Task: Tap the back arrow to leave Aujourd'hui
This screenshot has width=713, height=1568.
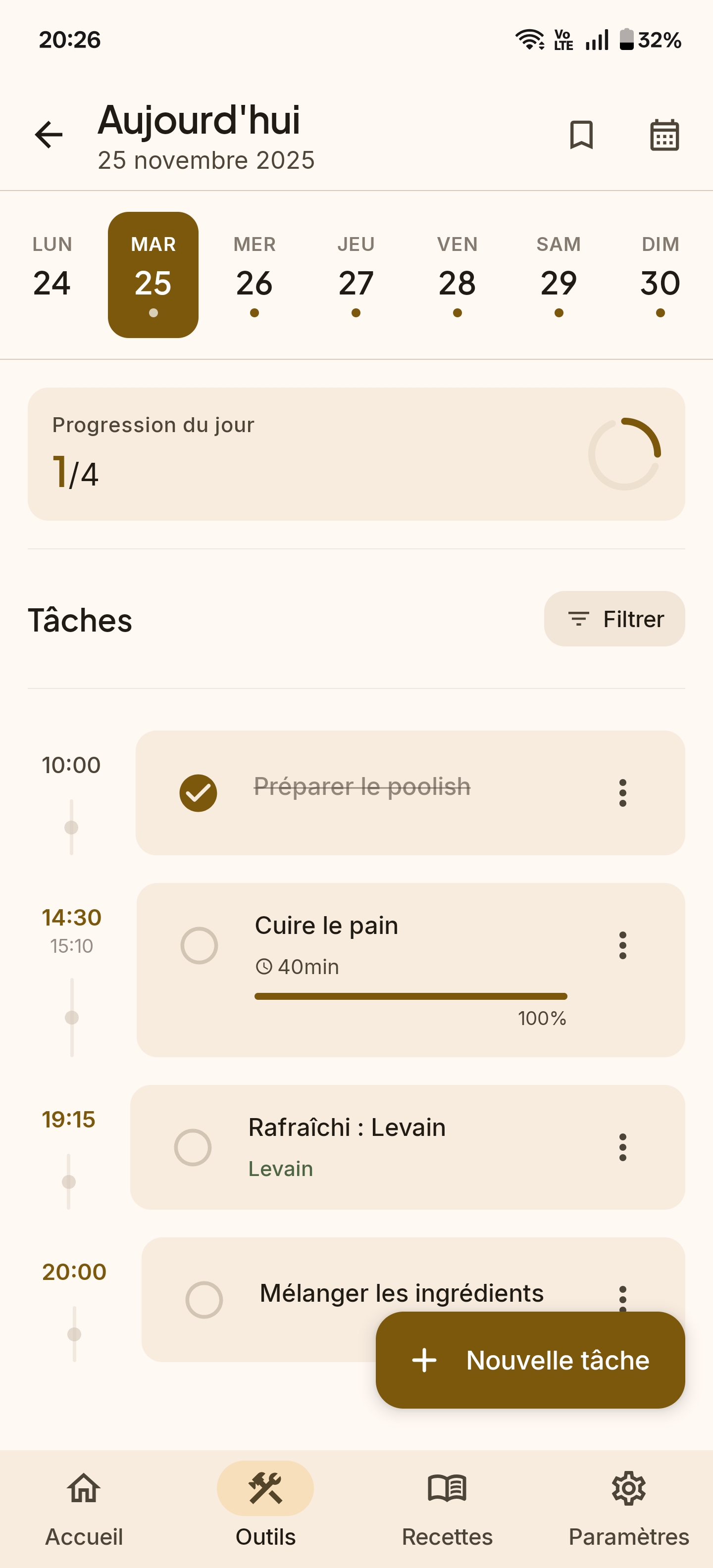Action: (x=49, y=135)
